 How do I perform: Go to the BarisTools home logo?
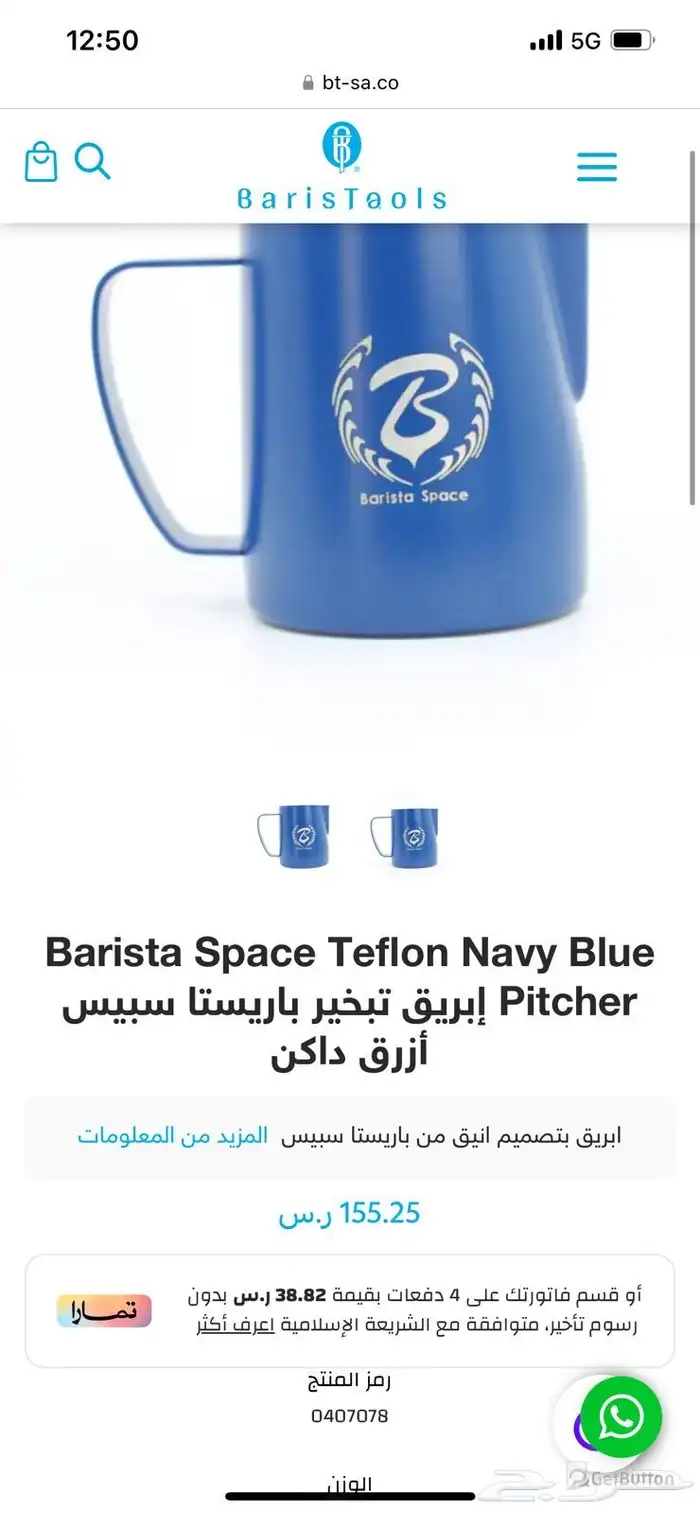(341, 166)
